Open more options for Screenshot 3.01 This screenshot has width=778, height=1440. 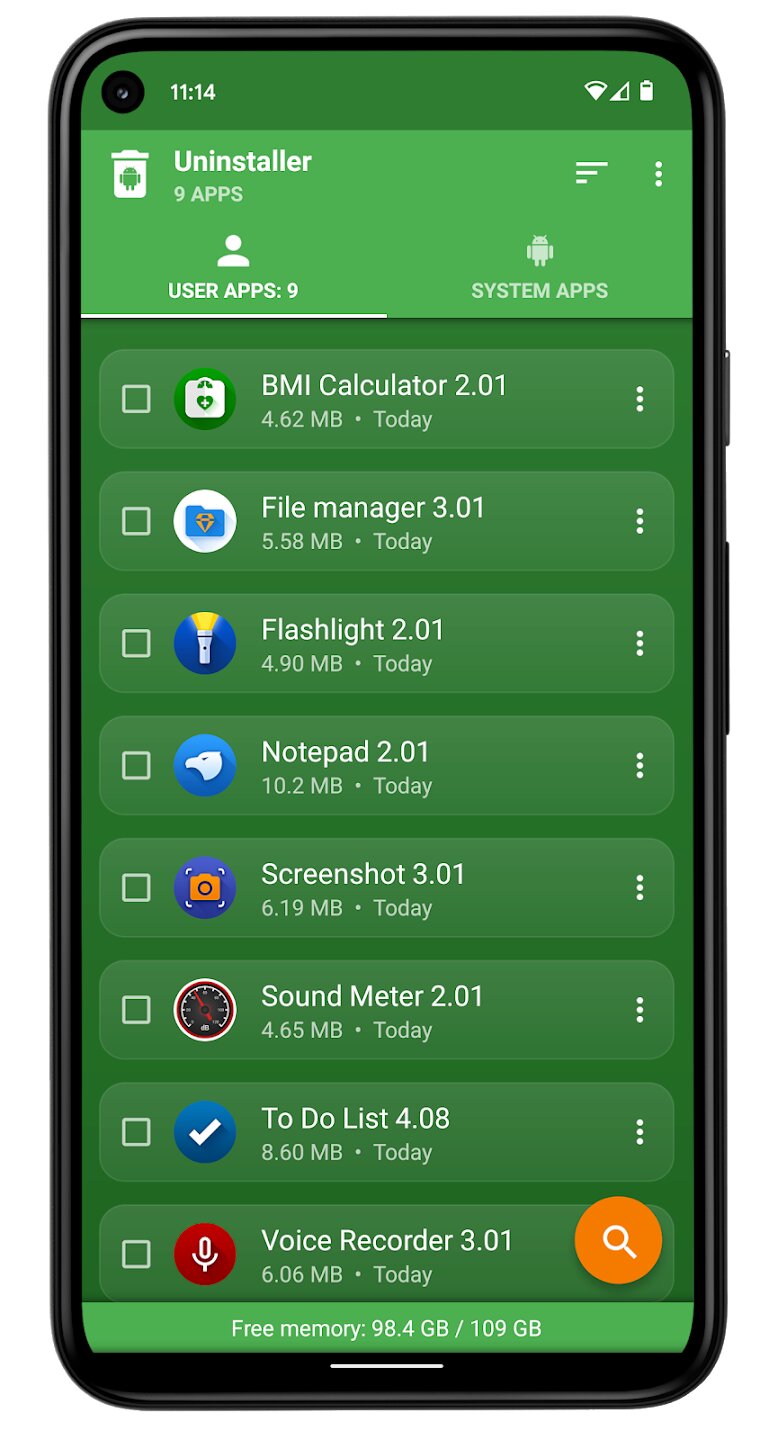pos(640,887)
